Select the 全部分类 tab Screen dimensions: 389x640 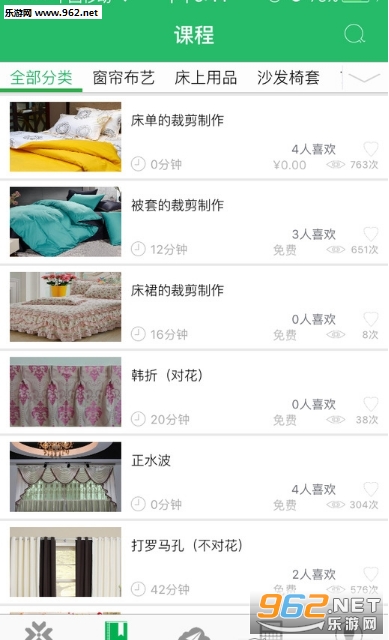click(41, 78)
